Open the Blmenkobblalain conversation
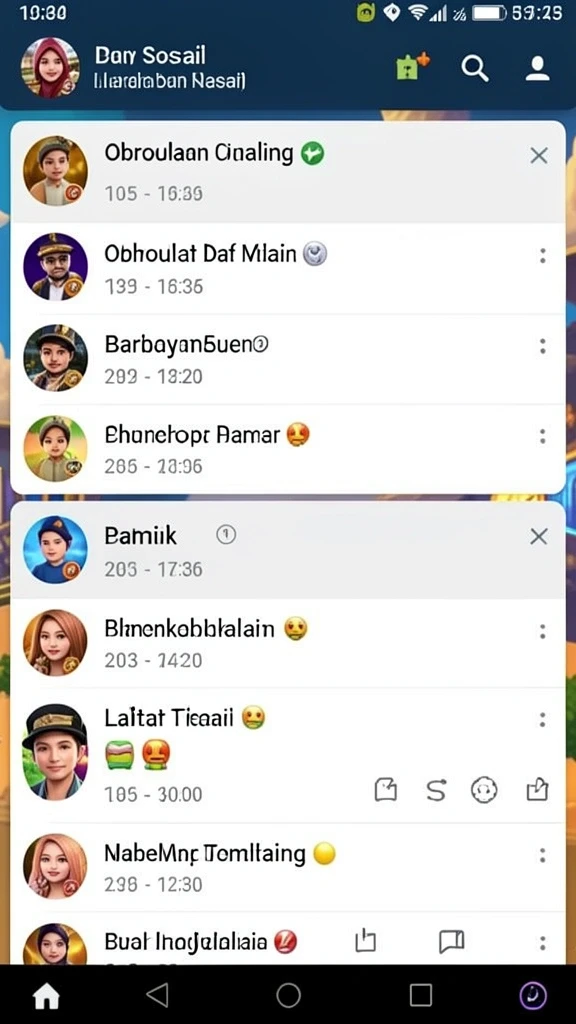This screenshot has height=1024, width=576. point(288,643)
